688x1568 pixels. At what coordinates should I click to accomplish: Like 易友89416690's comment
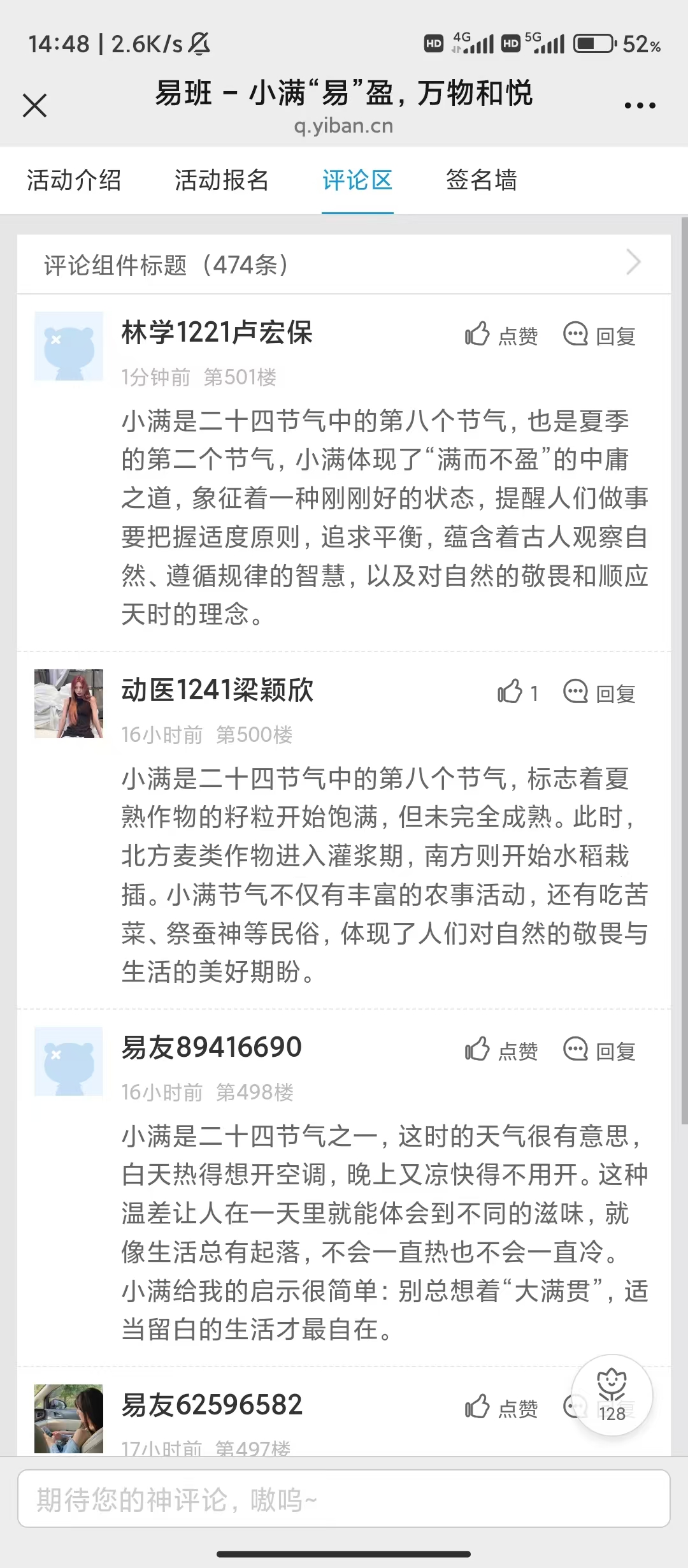click(501, 1050)
